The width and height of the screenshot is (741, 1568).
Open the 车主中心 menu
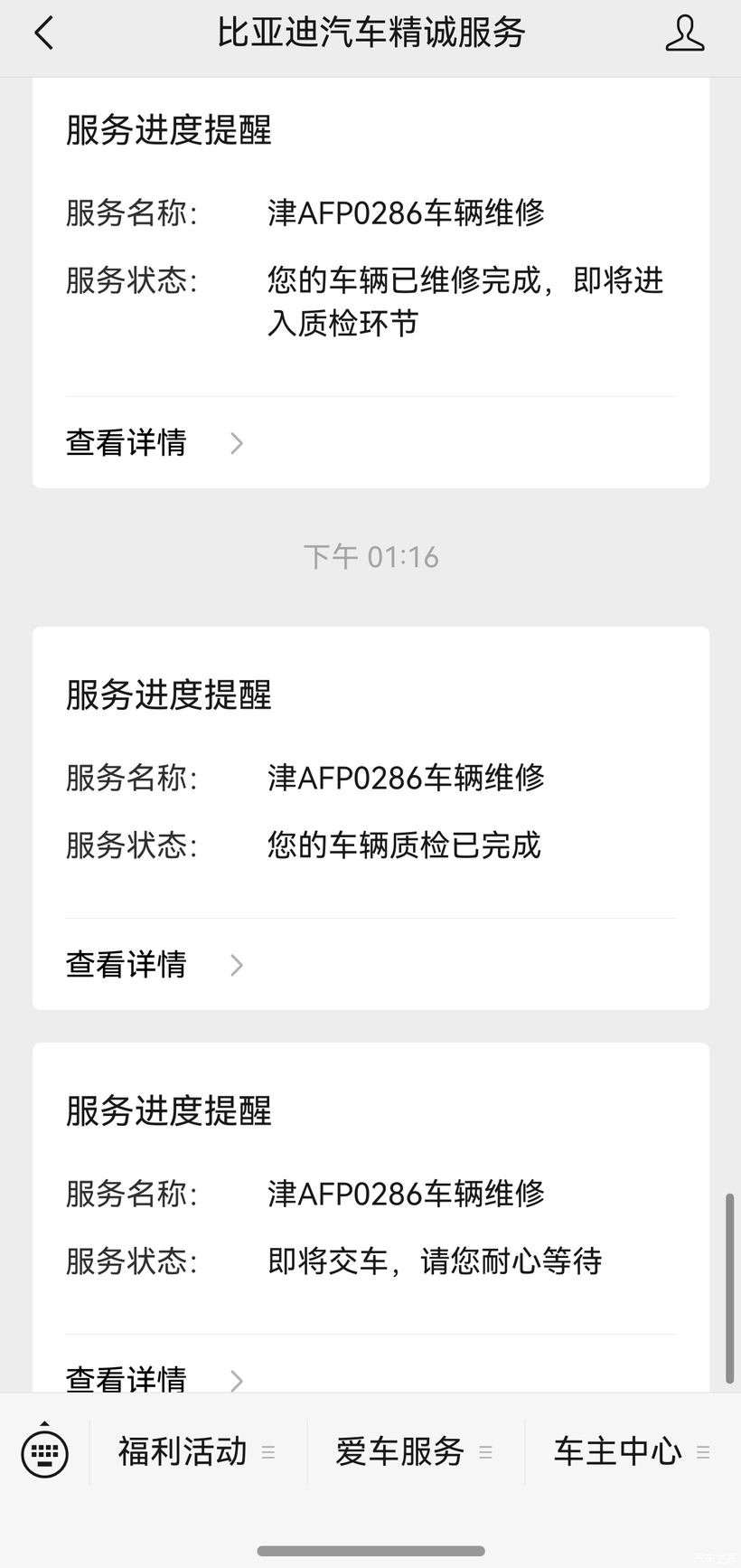pos(633,1452)
